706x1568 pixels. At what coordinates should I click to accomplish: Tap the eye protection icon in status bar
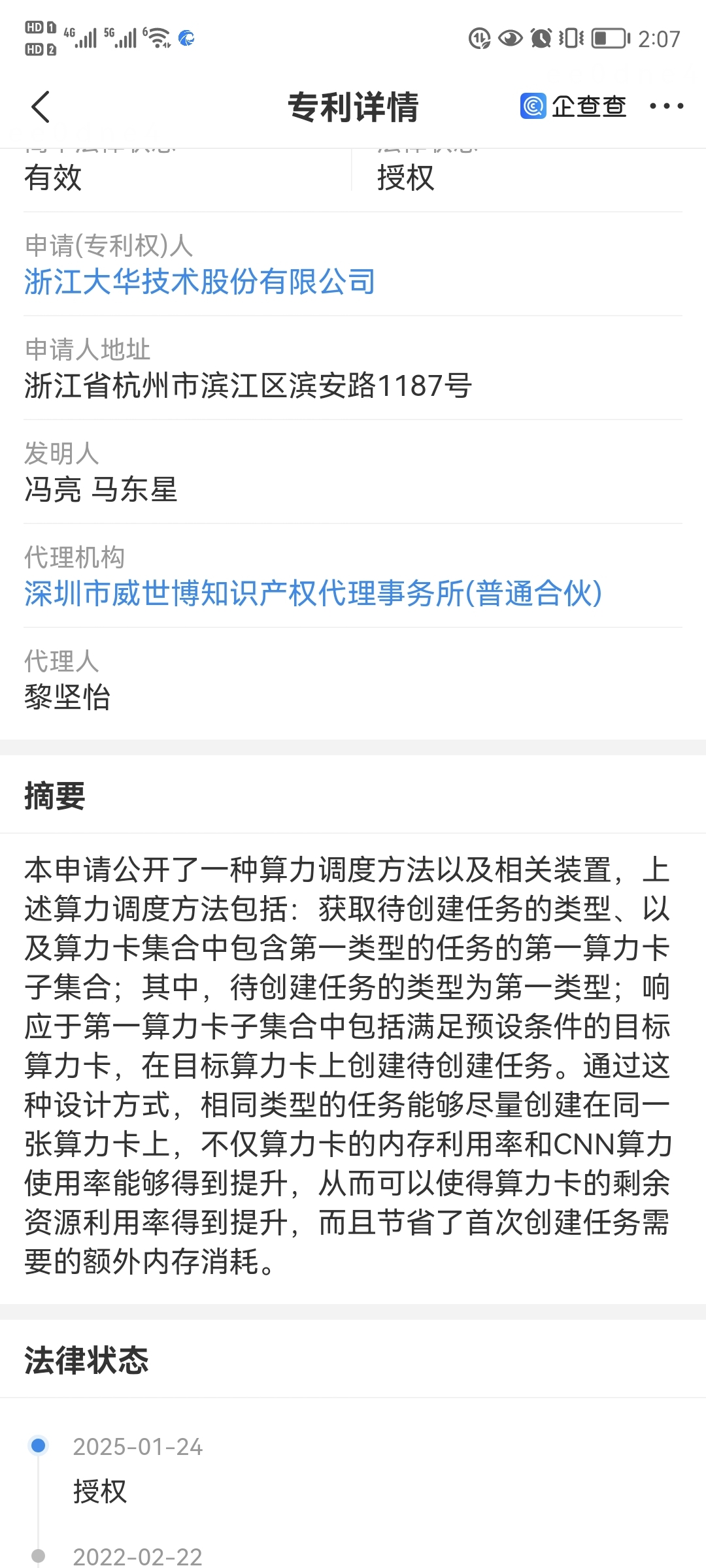[x=509, y=39]
